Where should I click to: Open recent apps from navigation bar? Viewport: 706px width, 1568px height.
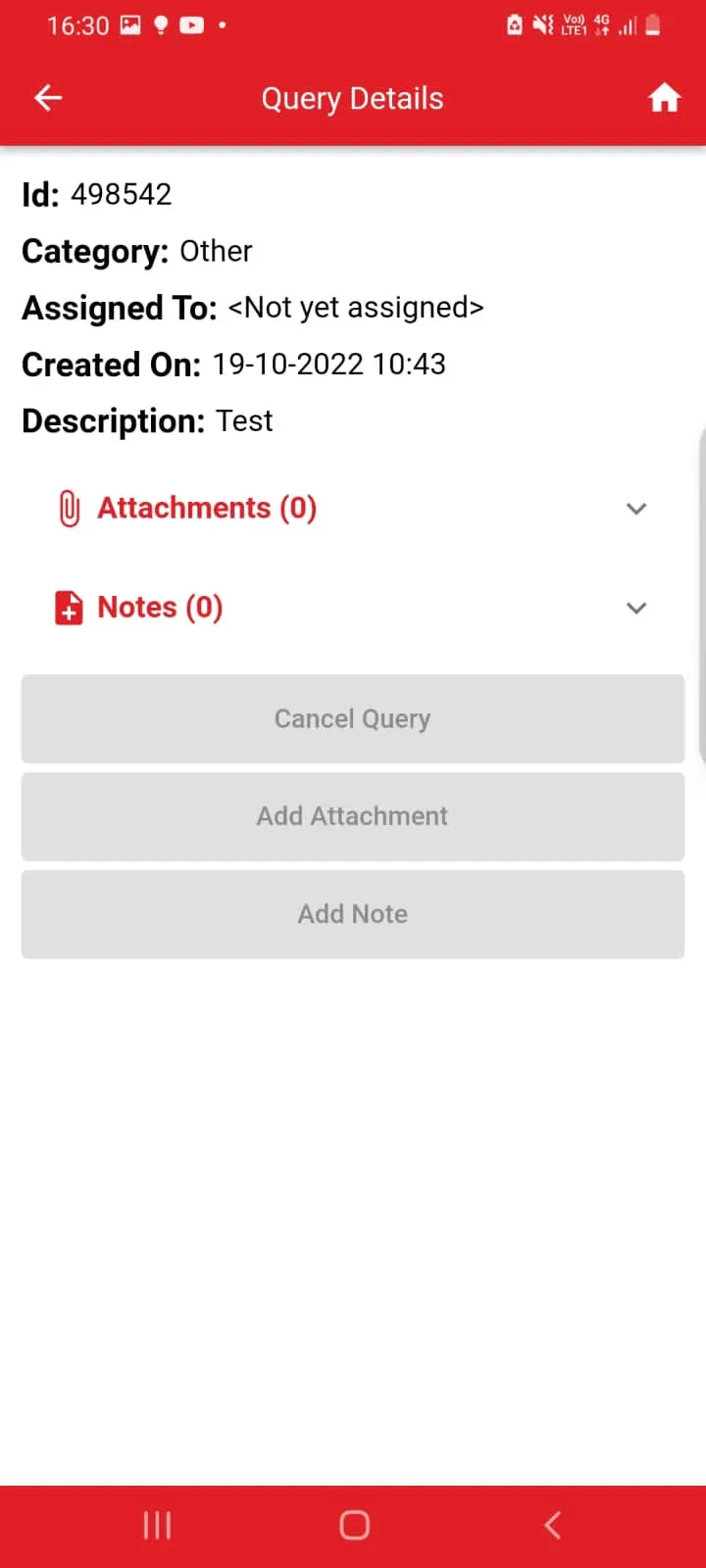157,1525
